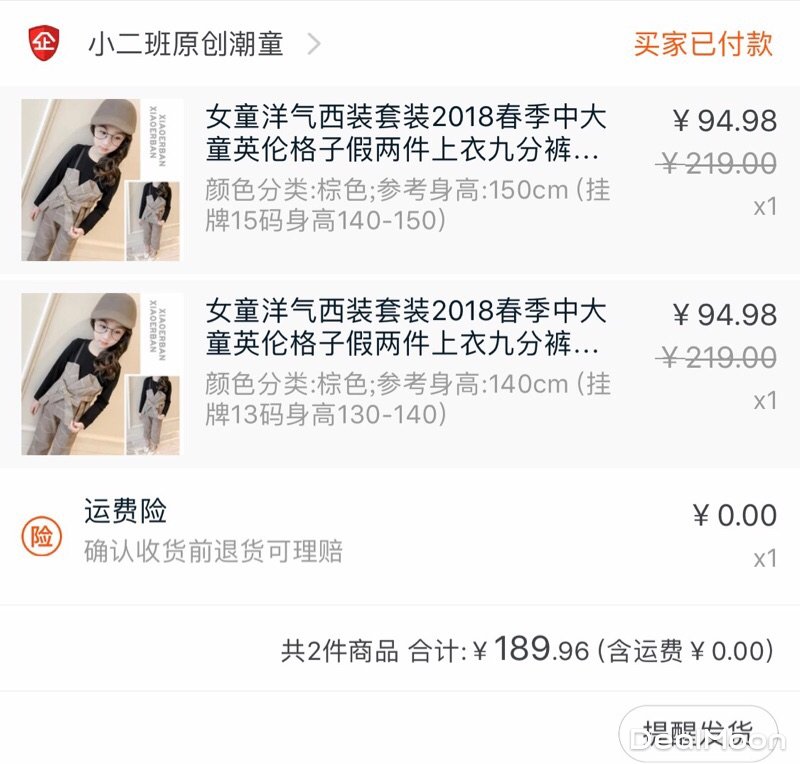
Task: Open the 140cm brown suit order item
Action: (405, 360)
